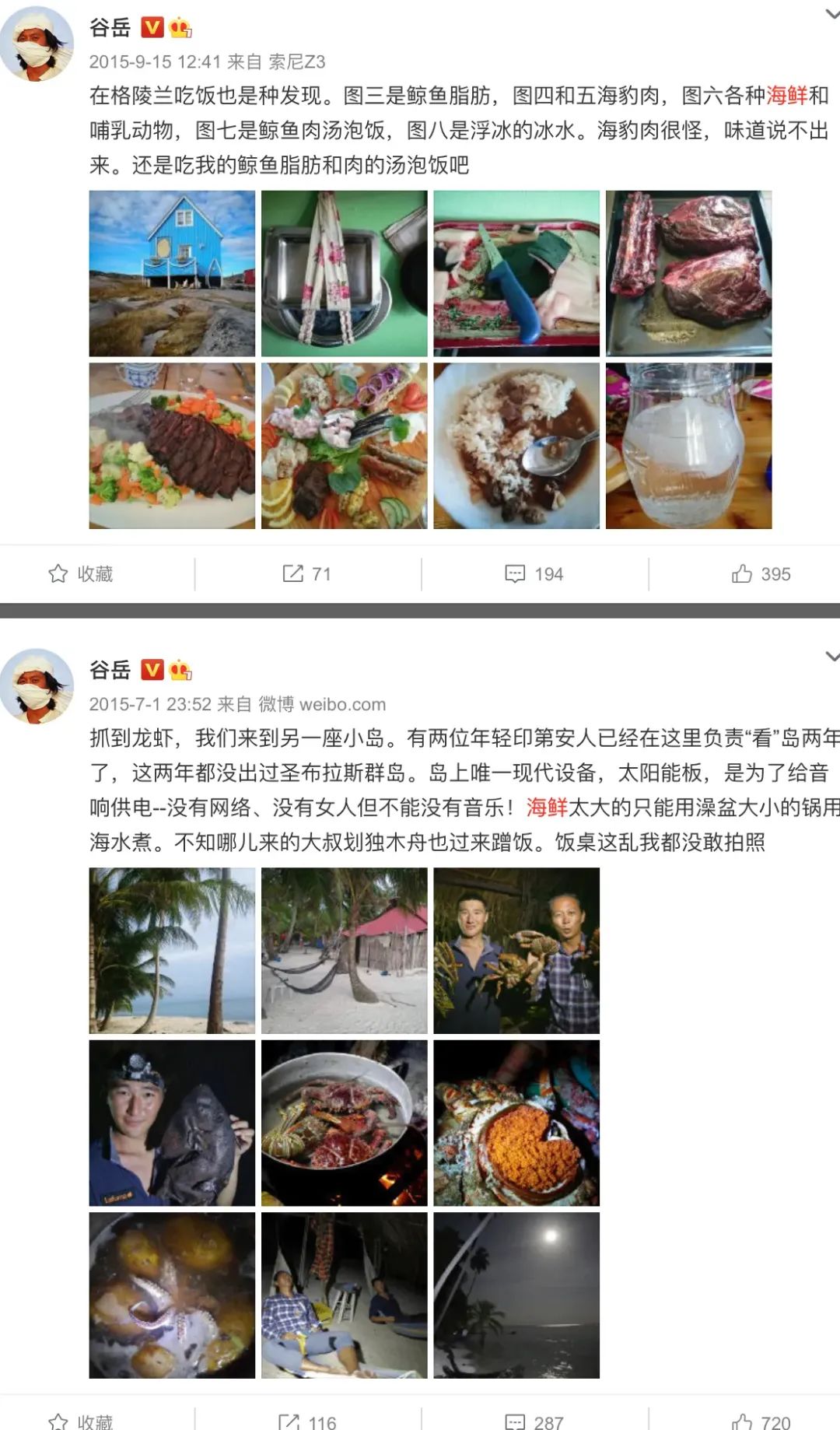Viewport: 840px width, 1430px height.
Task: Open the 194 comments on the Greenland post
Action: tap(534, 574)
